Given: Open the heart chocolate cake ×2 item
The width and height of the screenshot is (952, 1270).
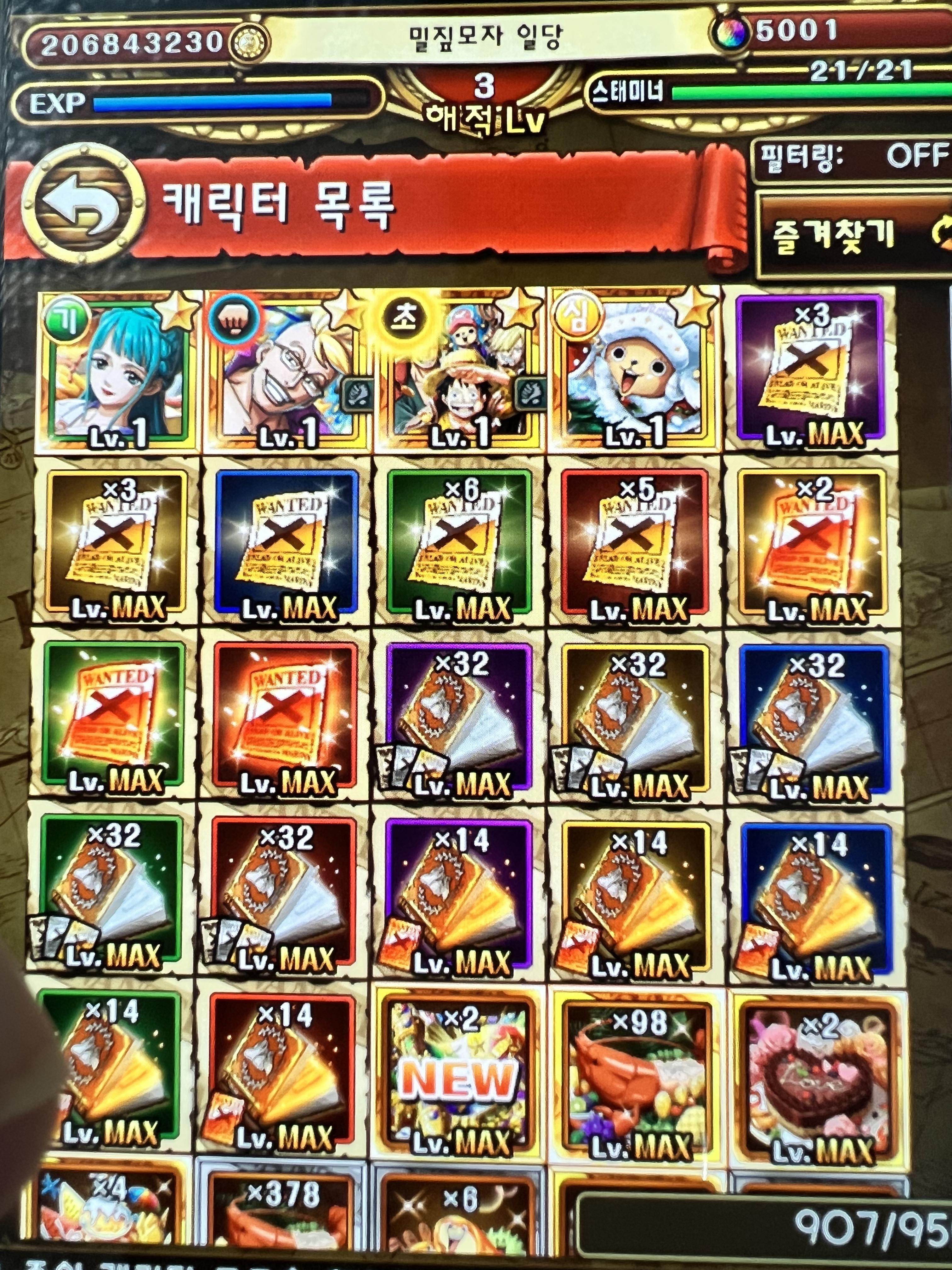Looking at the screenshot, I should [x=815, y=1074].
